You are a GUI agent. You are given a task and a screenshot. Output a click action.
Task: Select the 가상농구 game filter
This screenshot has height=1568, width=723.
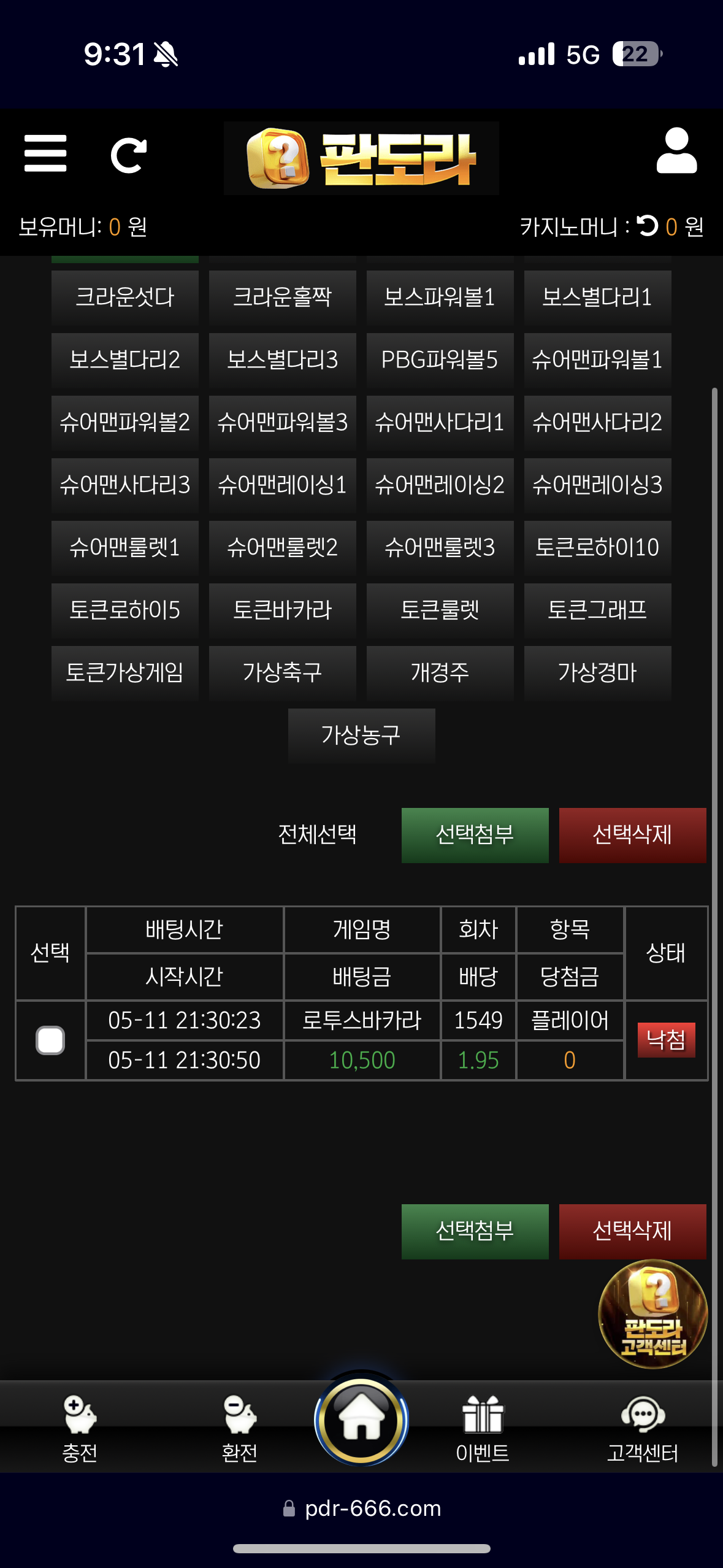coord(361,736)
